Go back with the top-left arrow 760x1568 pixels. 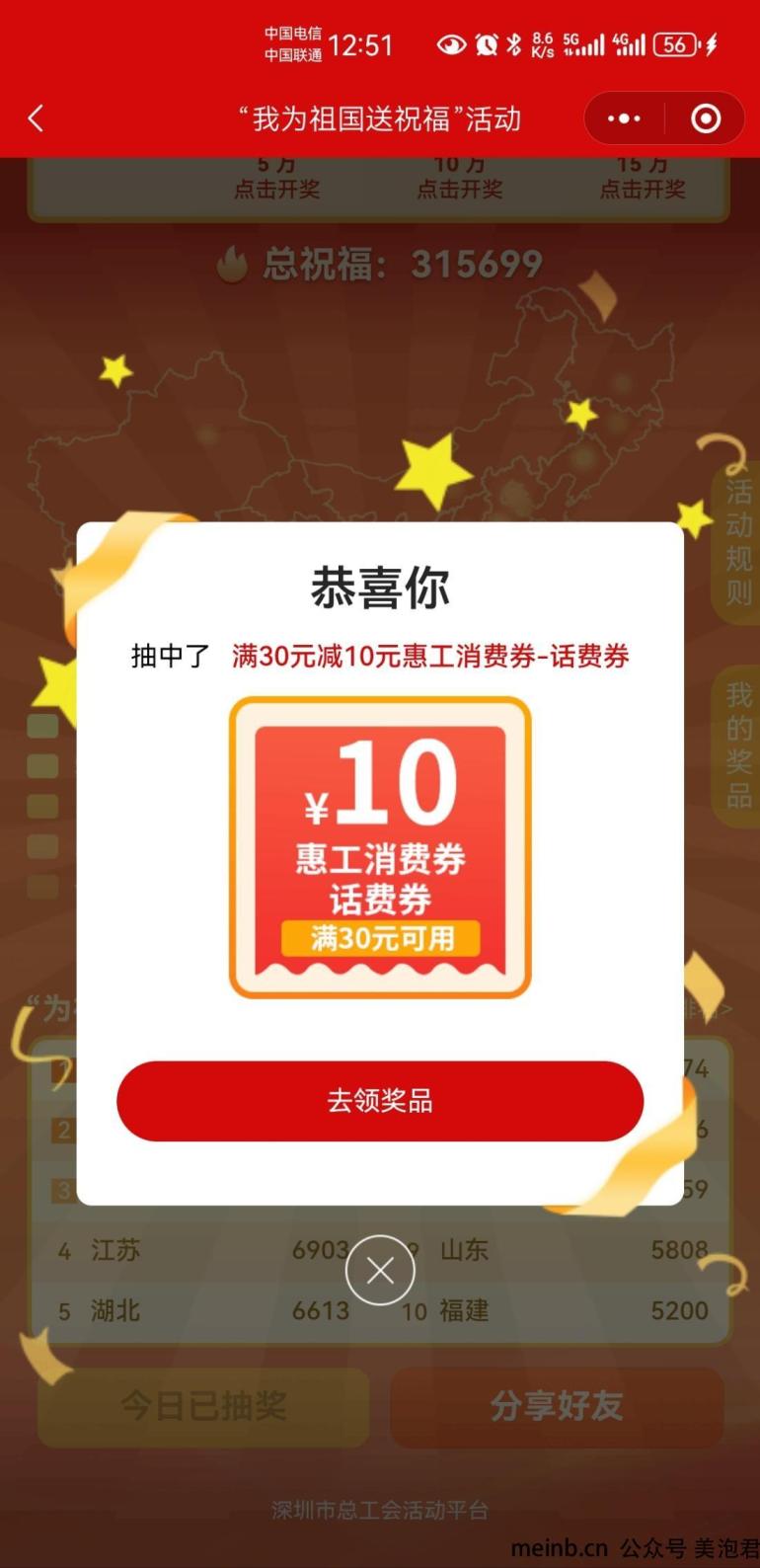pos(37,119)
